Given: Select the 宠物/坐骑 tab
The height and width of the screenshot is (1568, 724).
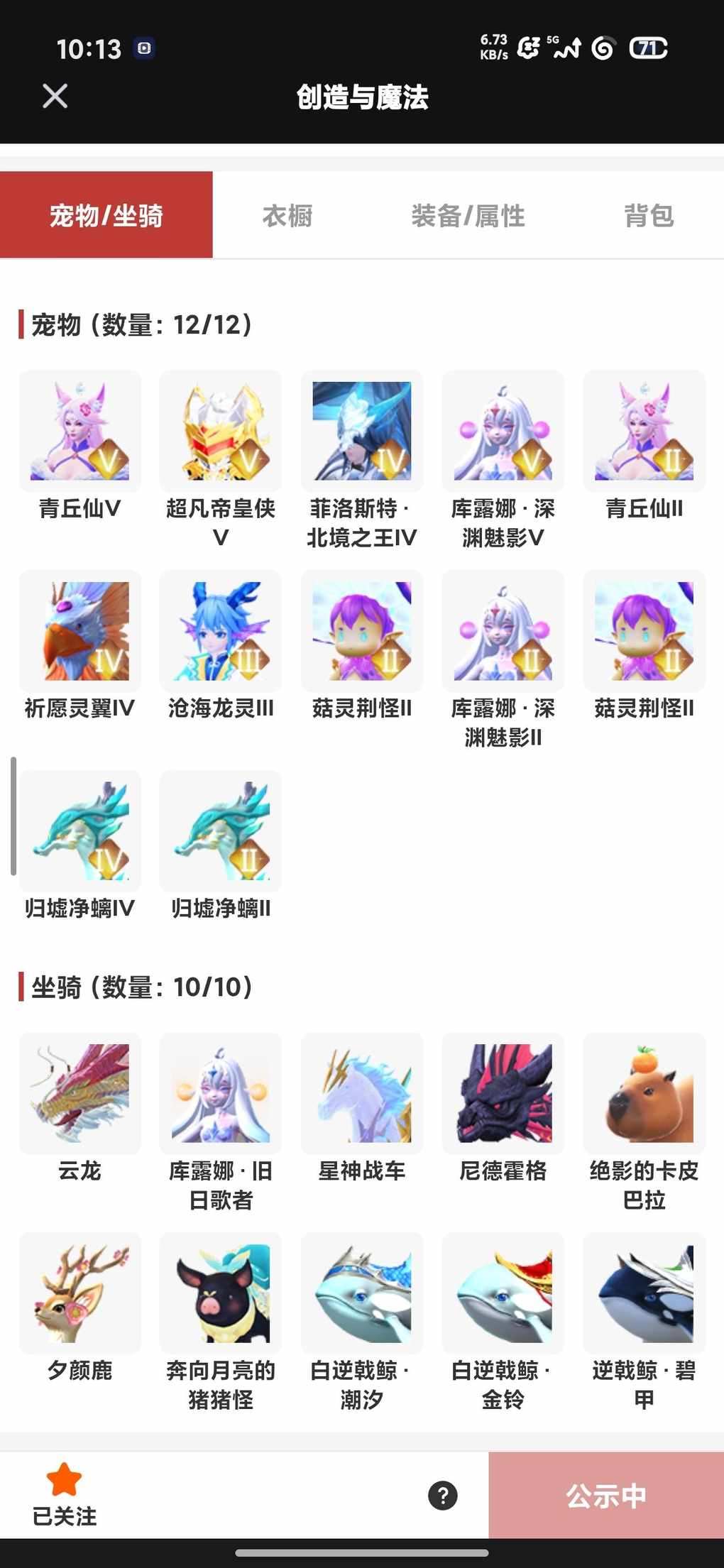Looking at the screenshot, I should [x=106, y=215].
